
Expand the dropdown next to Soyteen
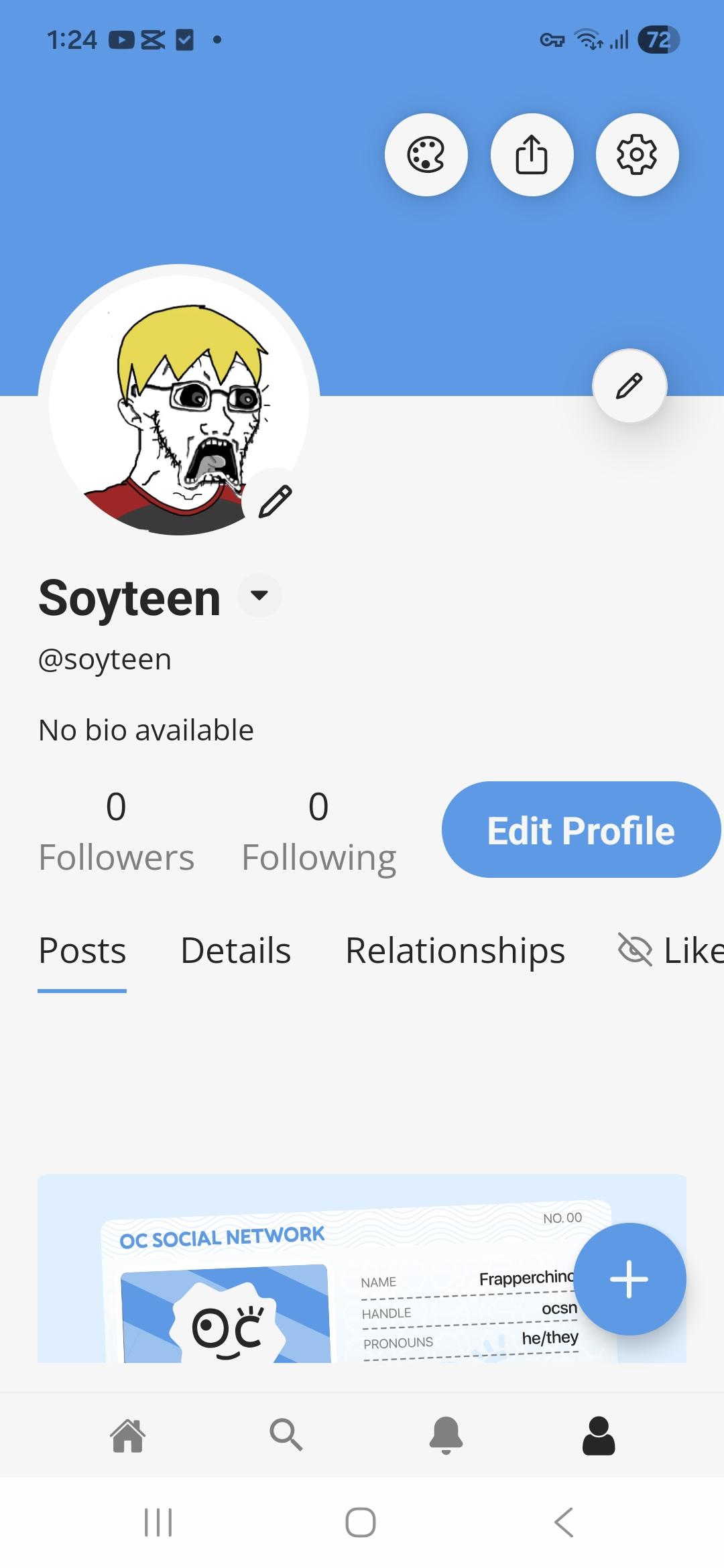point(259,595)
